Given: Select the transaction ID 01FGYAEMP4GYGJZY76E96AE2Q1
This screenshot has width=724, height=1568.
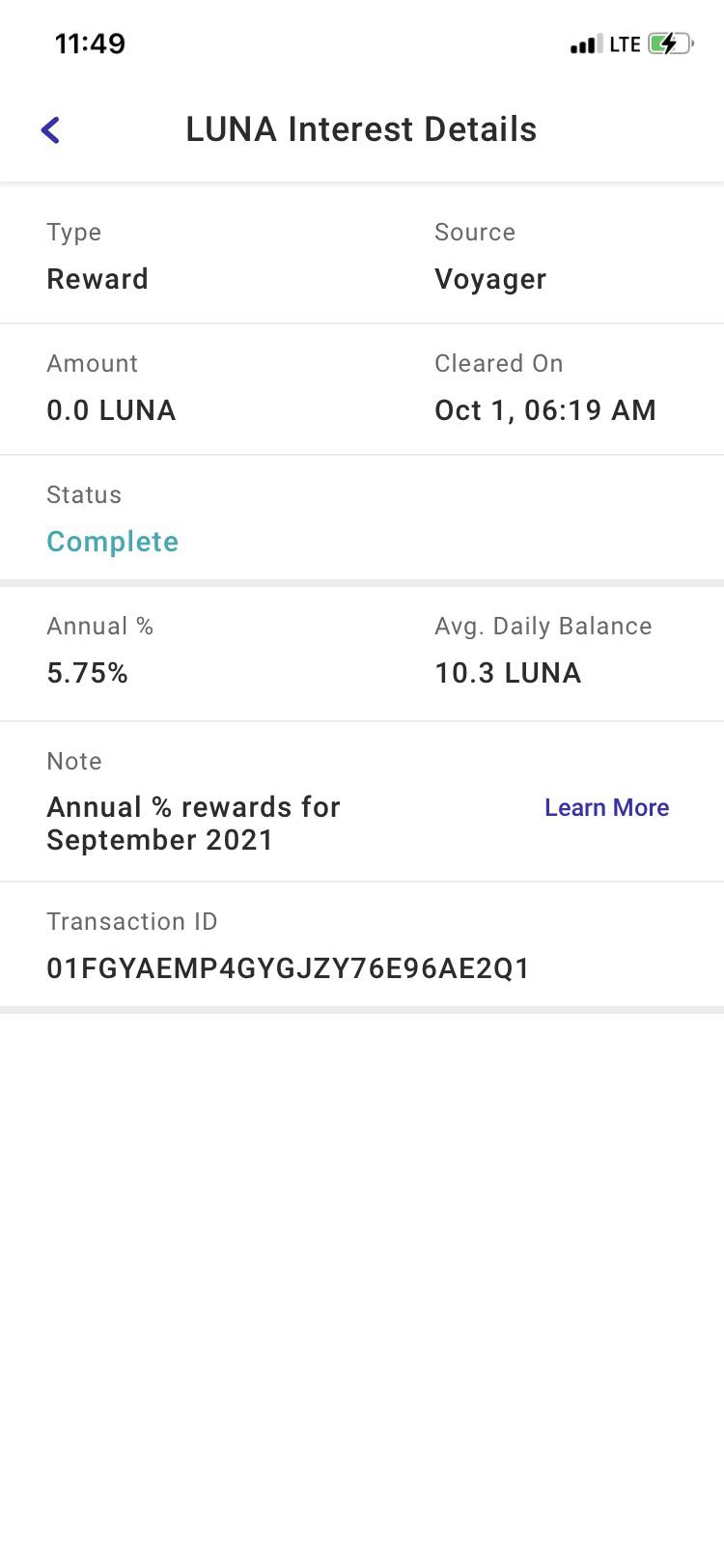Looking at the screenshot, I should click(288, 967).
